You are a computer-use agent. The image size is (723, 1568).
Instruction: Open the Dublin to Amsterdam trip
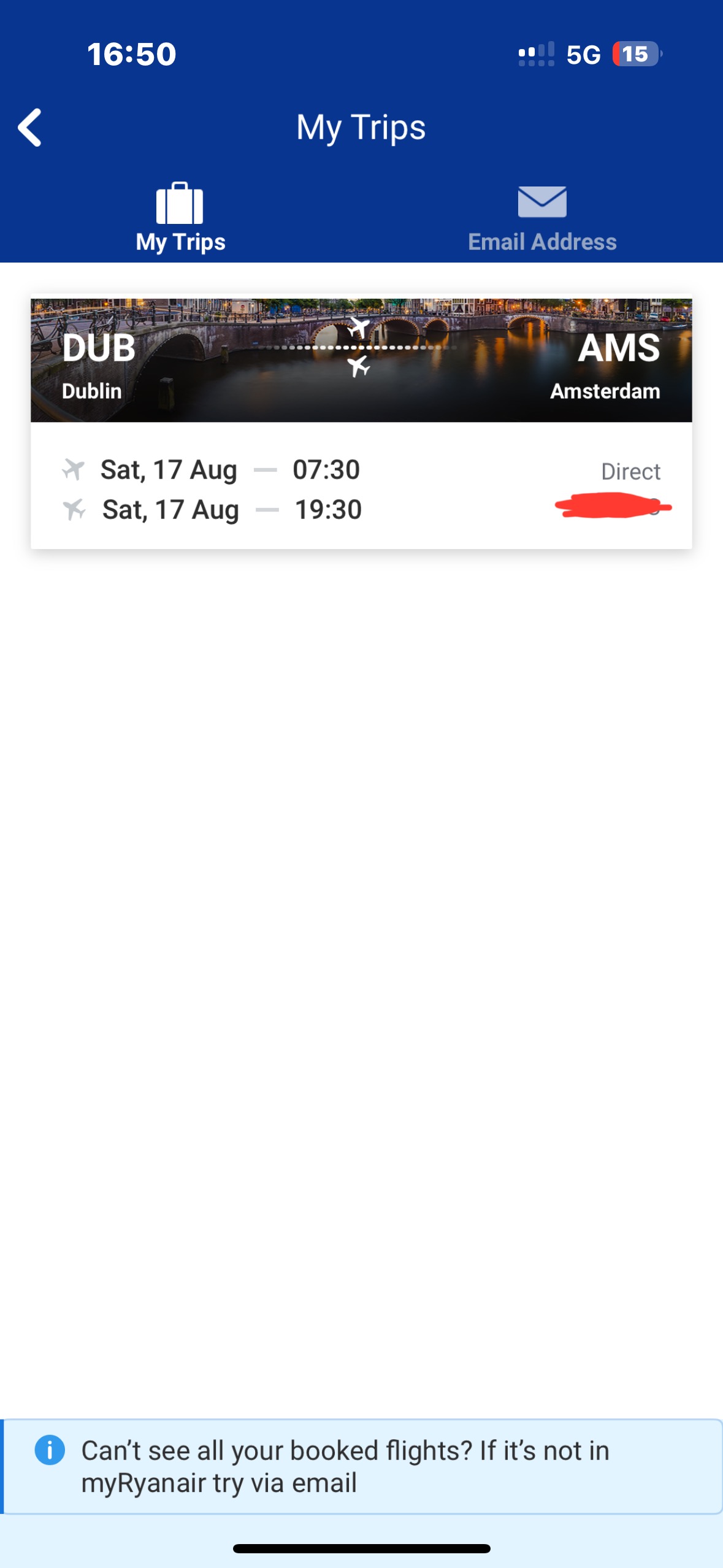361,423
